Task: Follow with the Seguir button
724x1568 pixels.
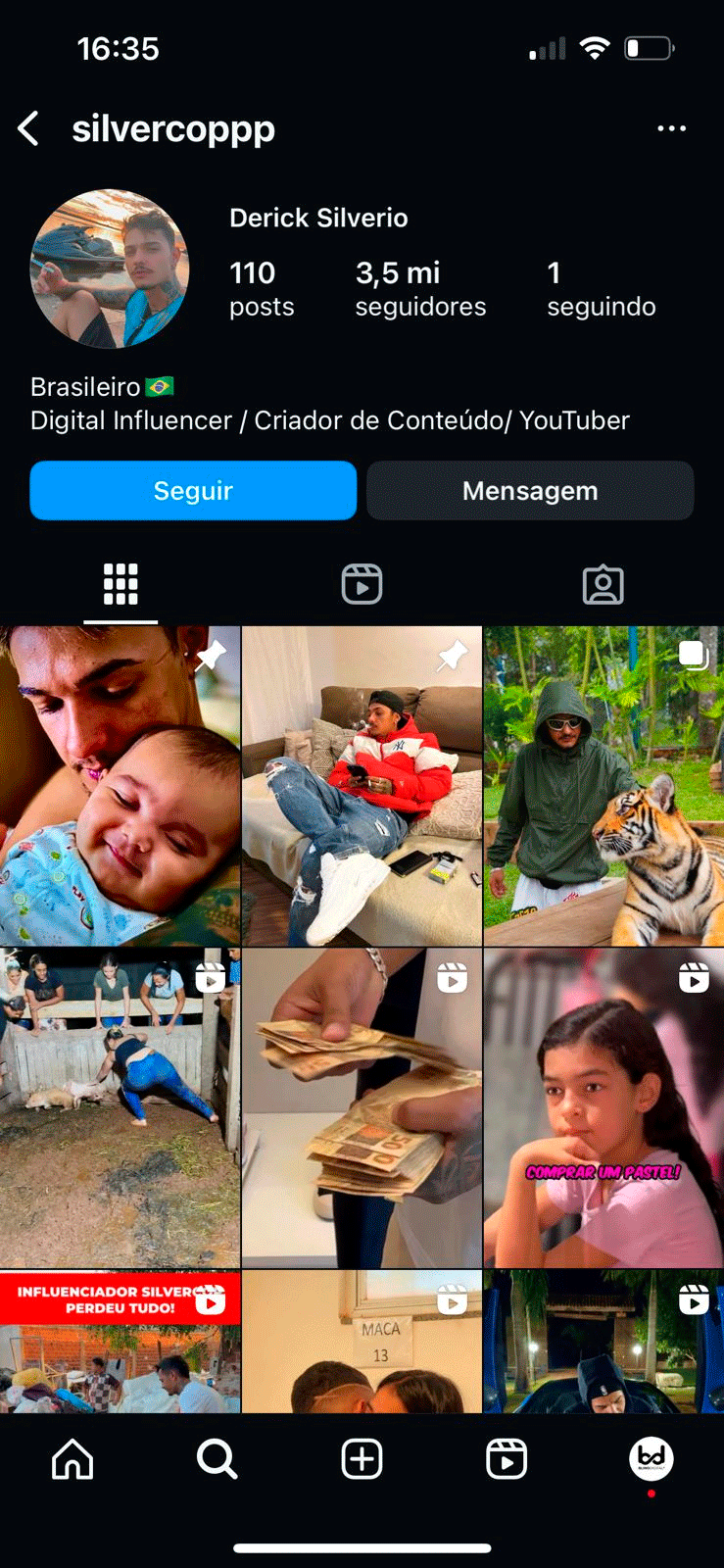Action: pyautogui.click(x=193, y=490)
